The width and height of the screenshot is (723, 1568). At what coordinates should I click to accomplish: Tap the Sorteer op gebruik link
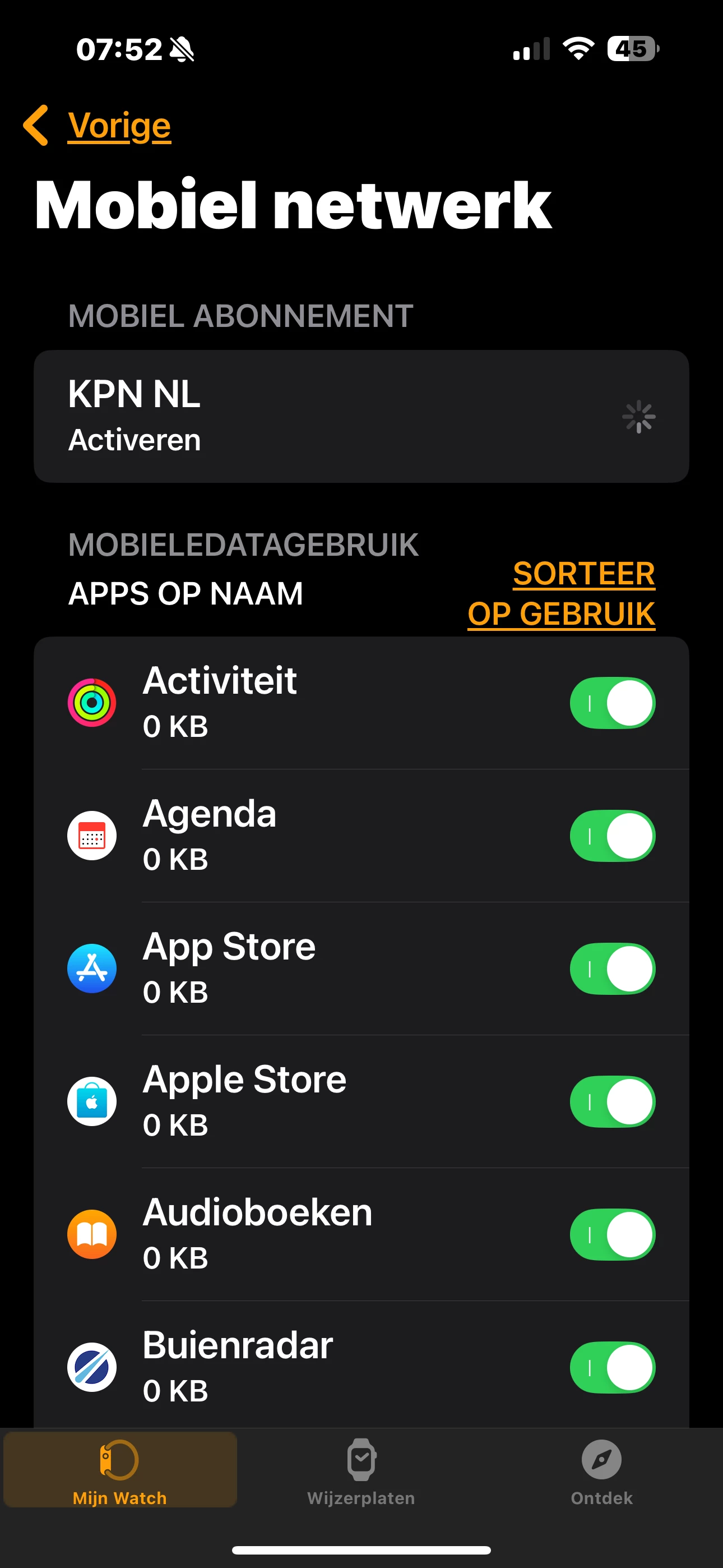[562, 593]
